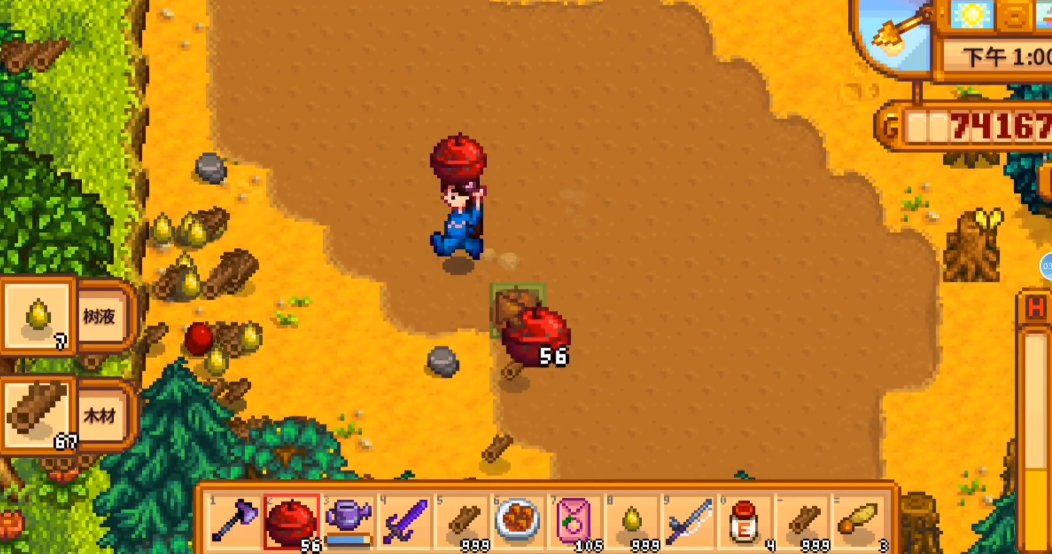Image resolution: width=1052 pixels, height=554 pixels.
Task: Select the wood stack in slot 5
Action: click(x=463, y=521)
